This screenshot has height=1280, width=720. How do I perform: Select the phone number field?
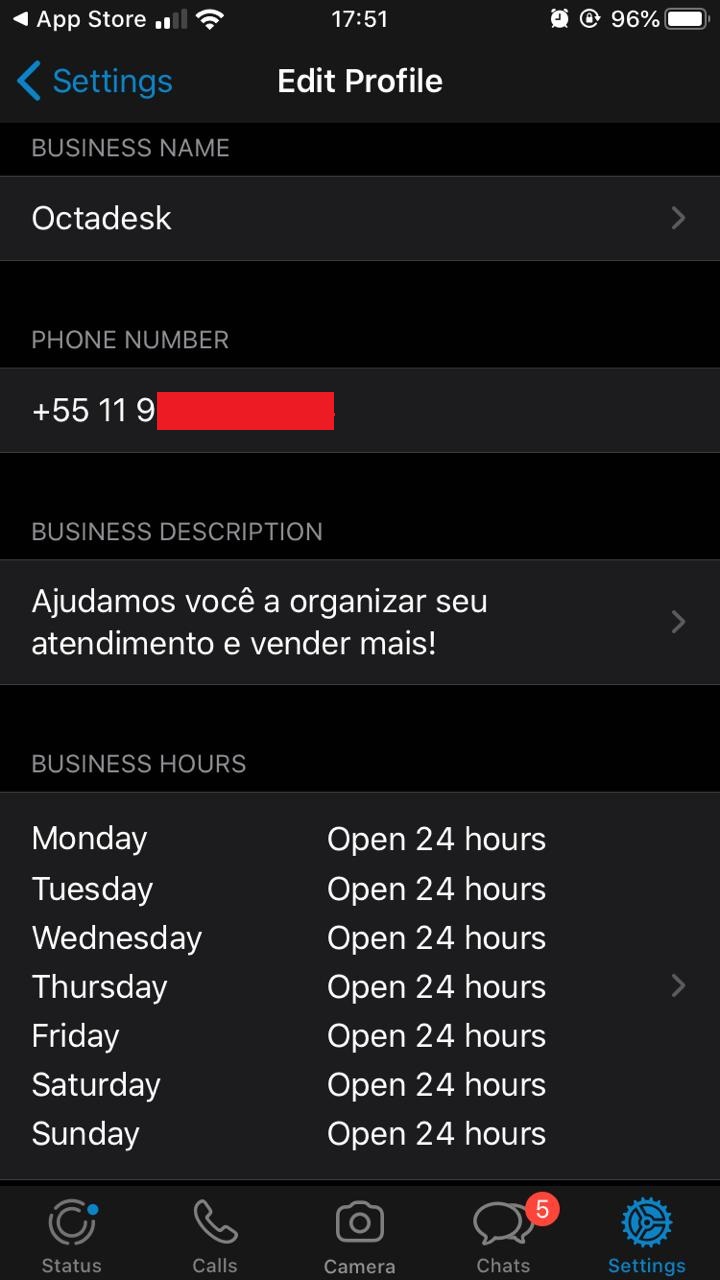[x=180, y=410]
